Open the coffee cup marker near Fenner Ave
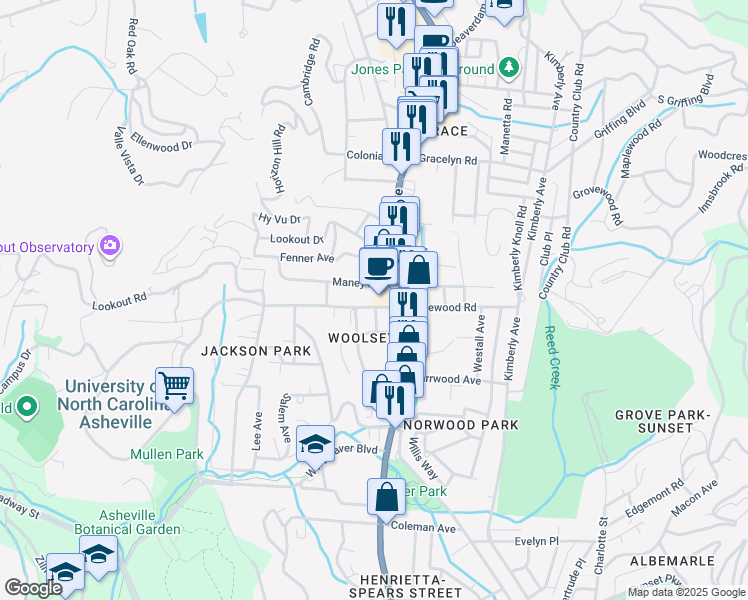The height and width of the screenshot is (600, 748). (x=378, y=266)
